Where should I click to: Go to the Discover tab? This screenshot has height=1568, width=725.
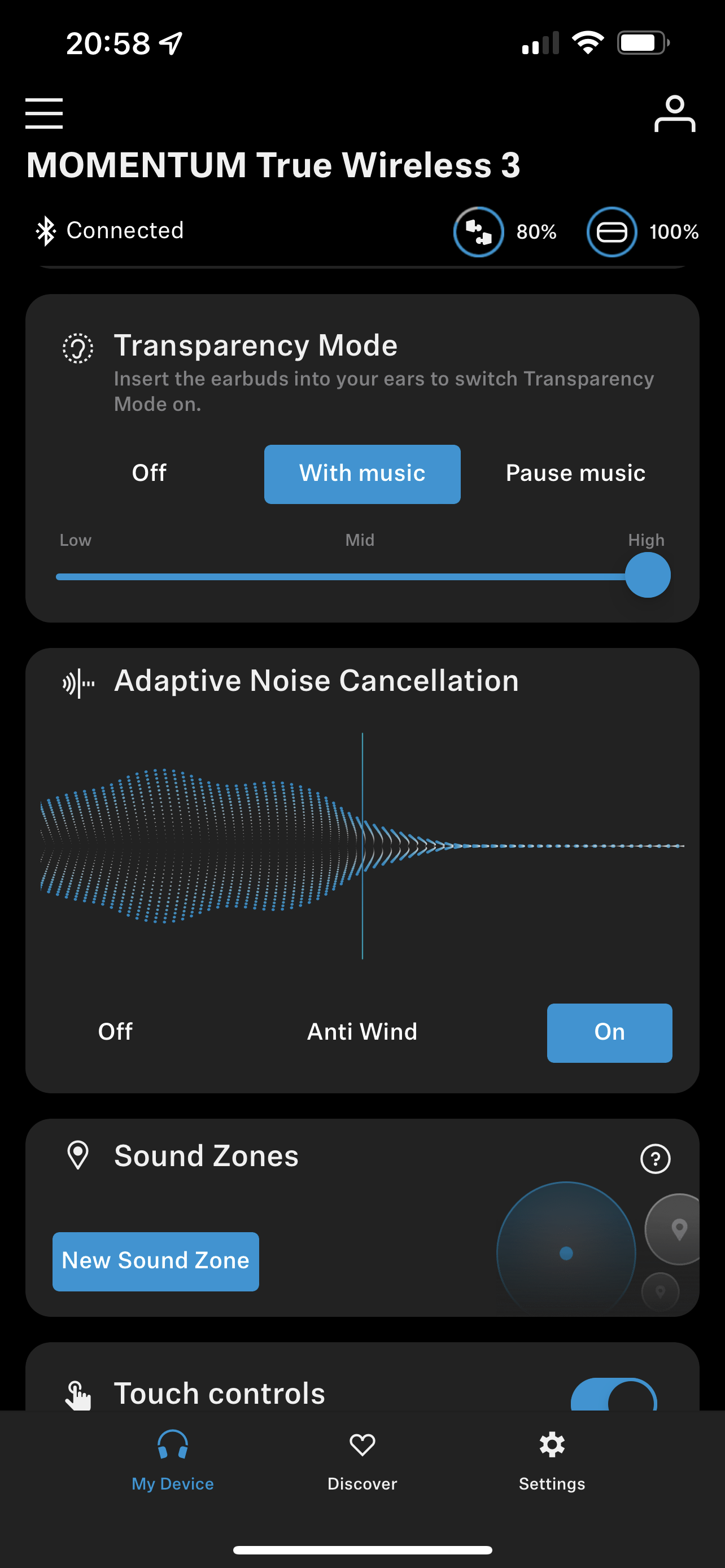pyautogui.click(x=362, y=1460)
